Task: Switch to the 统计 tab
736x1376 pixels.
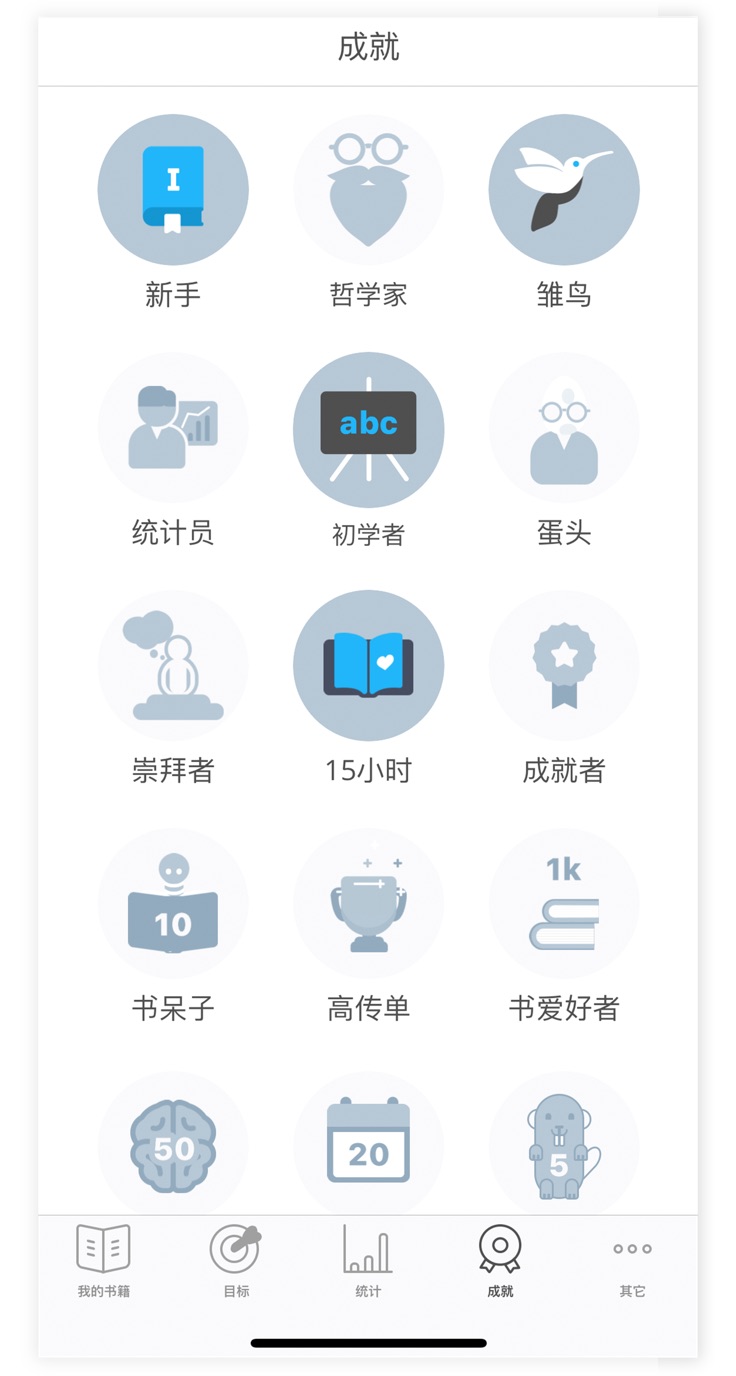Action: click(x=368, y=1261)
